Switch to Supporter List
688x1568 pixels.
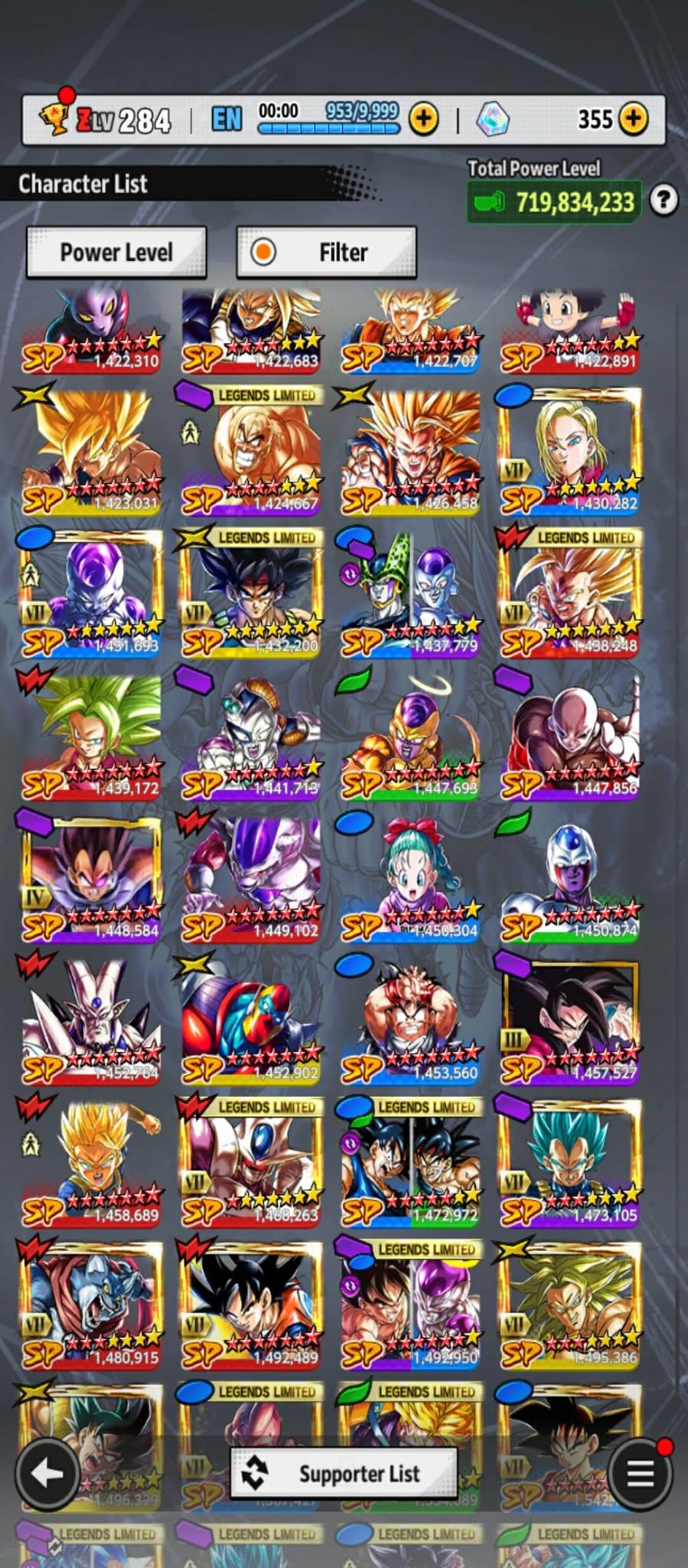344,1473
